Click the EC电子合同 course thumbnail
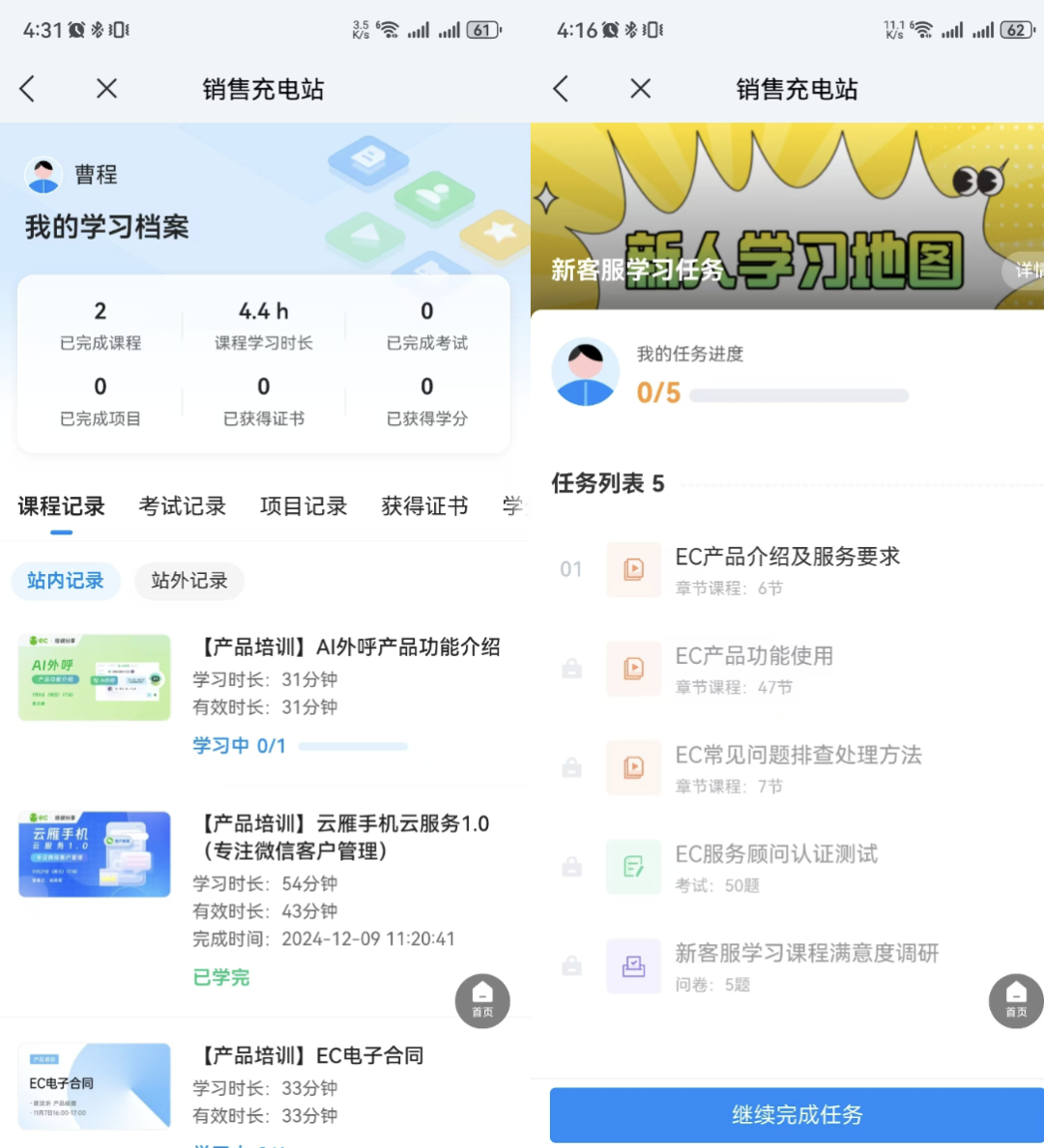 (x=94, y=1086)
